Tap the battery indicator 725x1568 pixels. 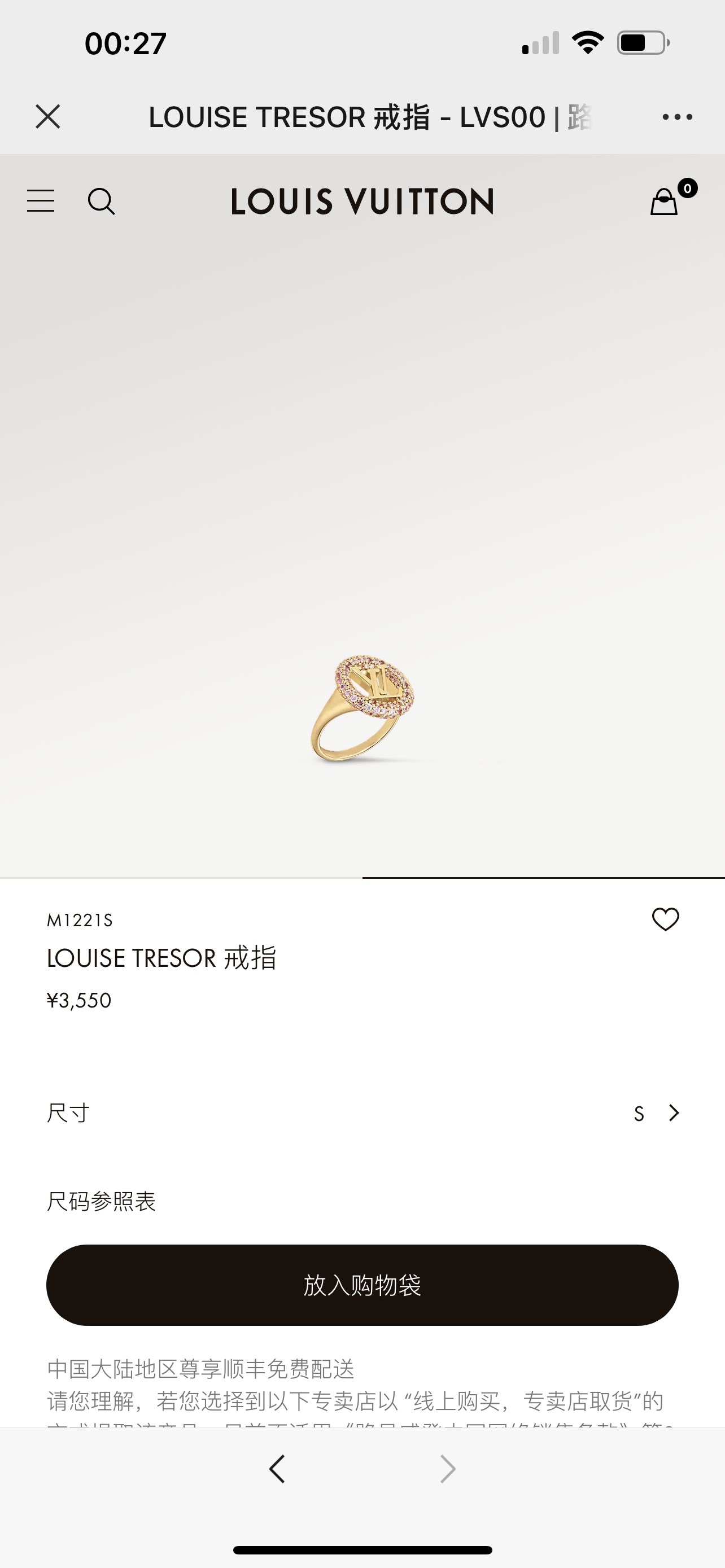641,41
